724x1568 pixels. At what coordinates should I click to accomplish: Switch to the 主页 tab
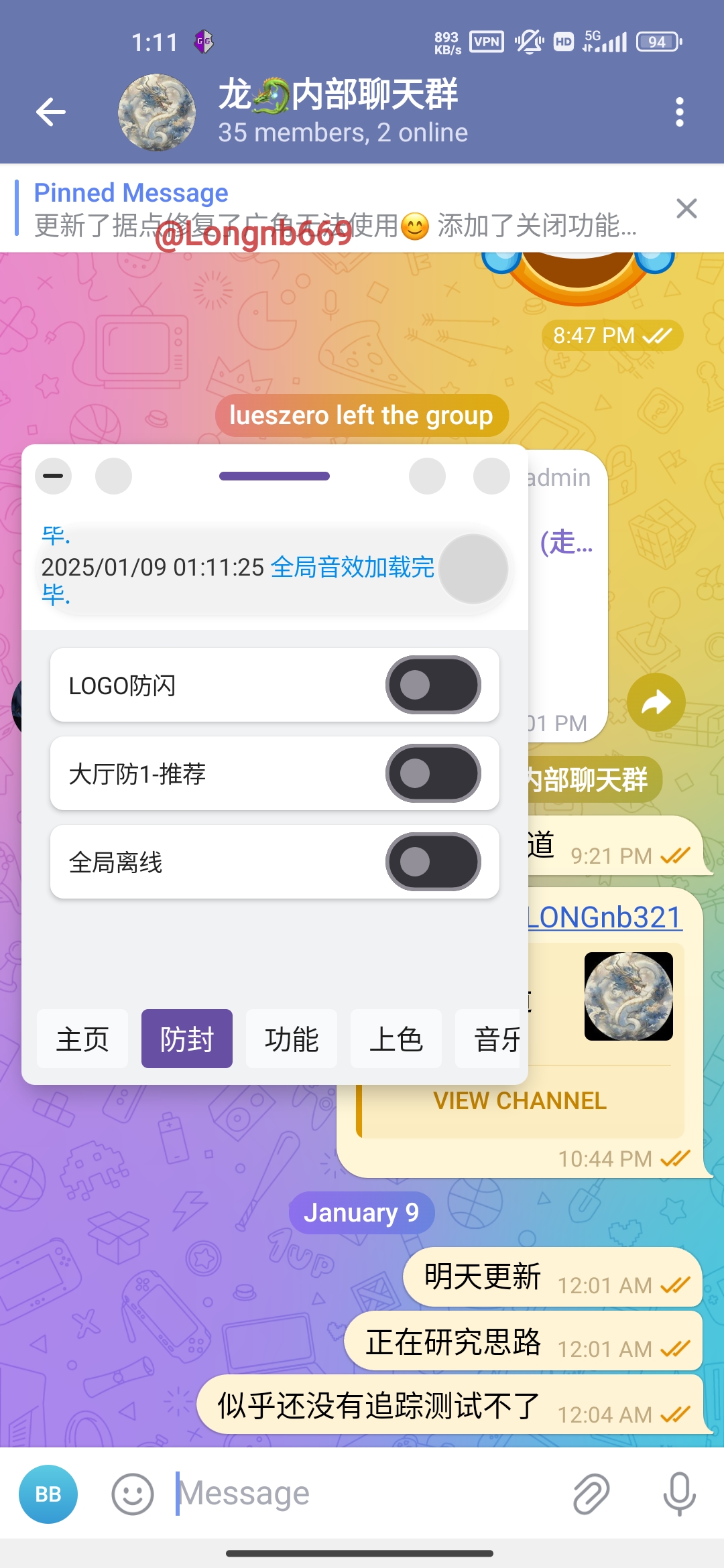(82, 1039)
